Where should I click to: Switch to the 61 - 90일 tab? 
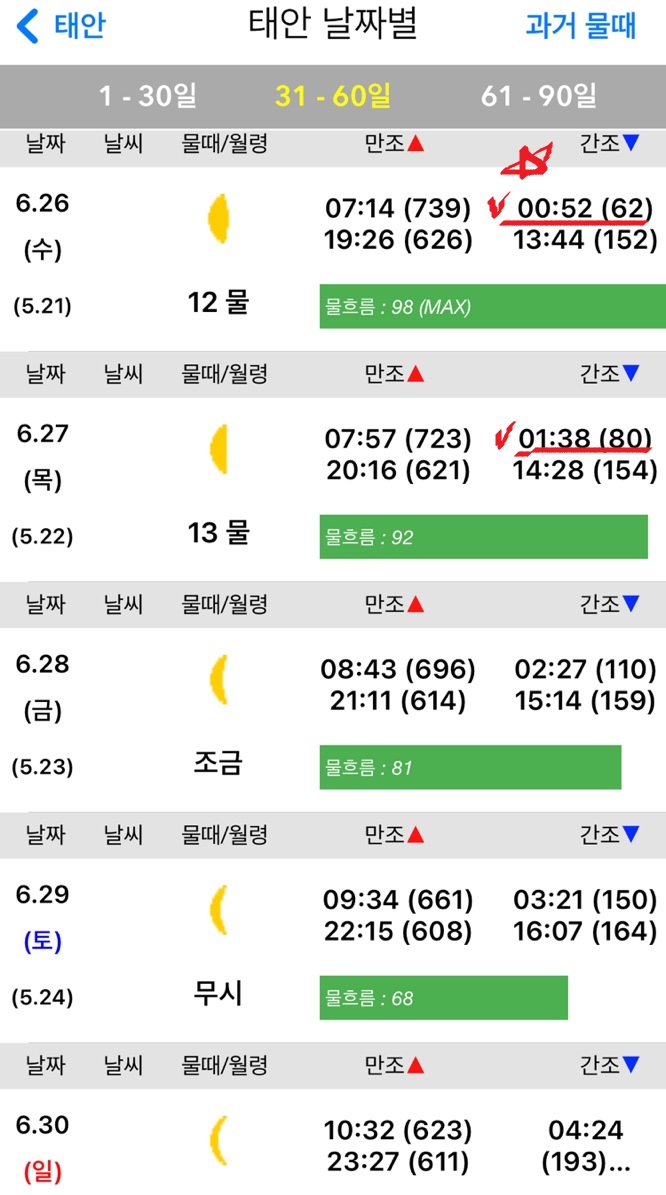pos(539,97)
